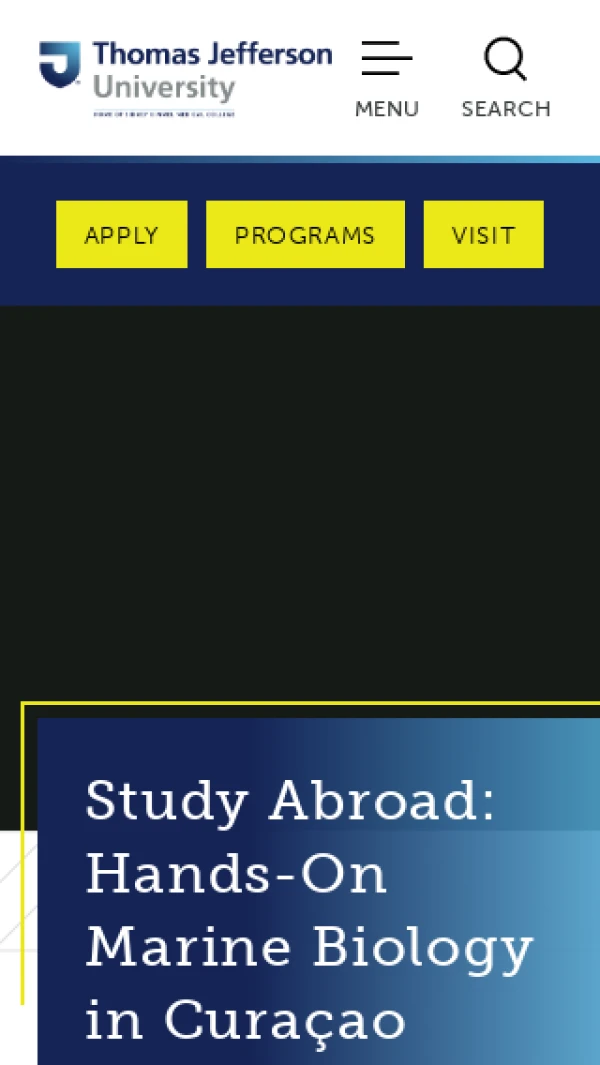This screenshot has width=600, height=1065.
Task: Browse the PROGRAMS page
Action: (x=305, y=235)
